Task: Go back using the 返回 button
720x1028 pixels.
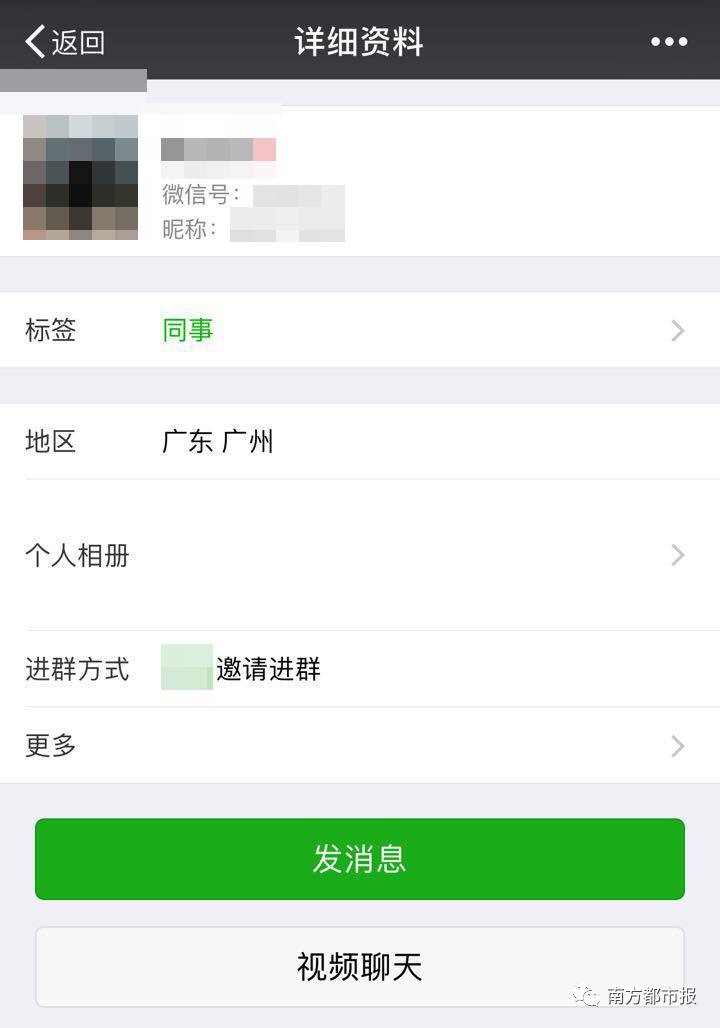Action: [x=65, y=42]
